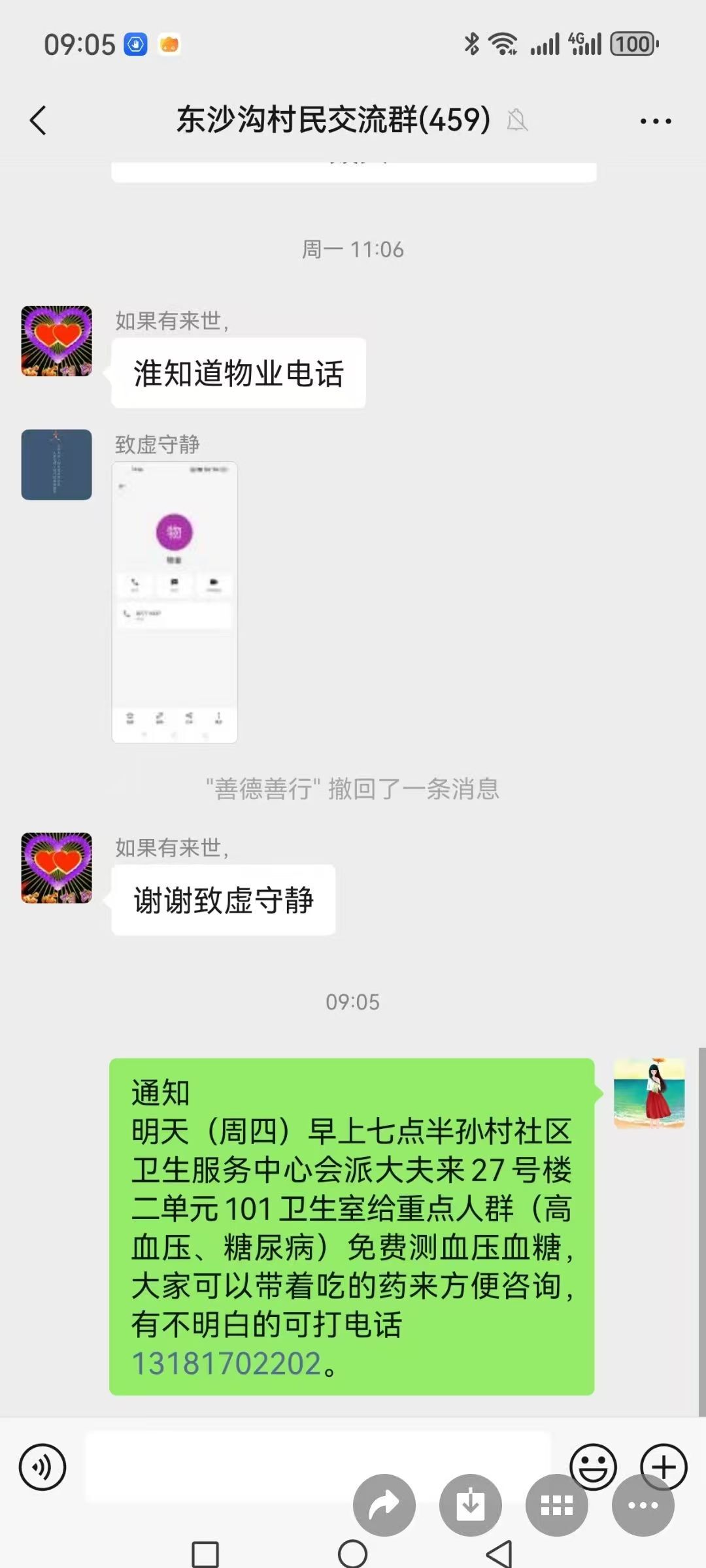Open the group chat info menu

(655, 121)
